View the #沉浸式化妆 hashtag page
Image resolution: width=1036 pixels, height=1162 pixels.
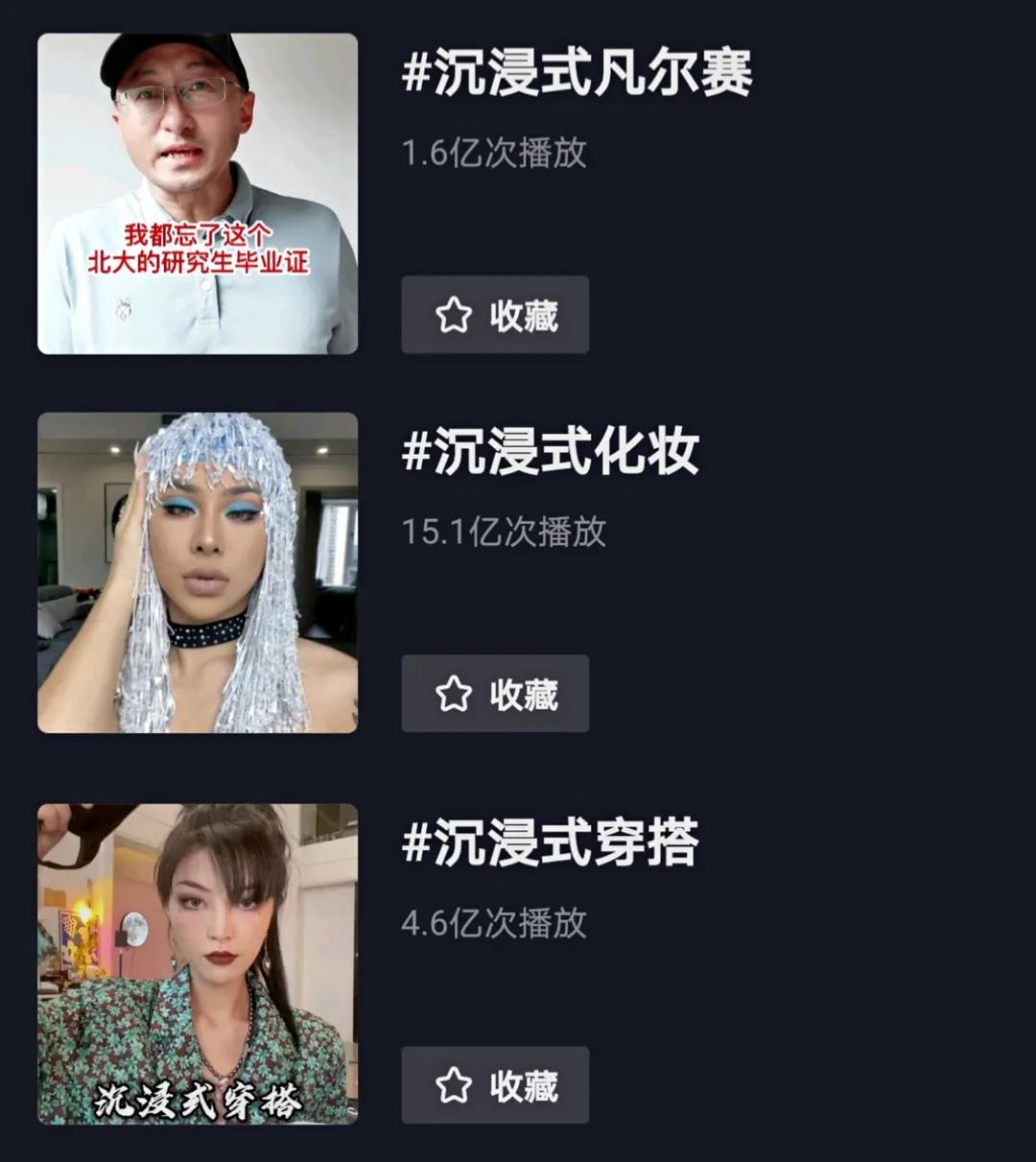click(551, 453)
